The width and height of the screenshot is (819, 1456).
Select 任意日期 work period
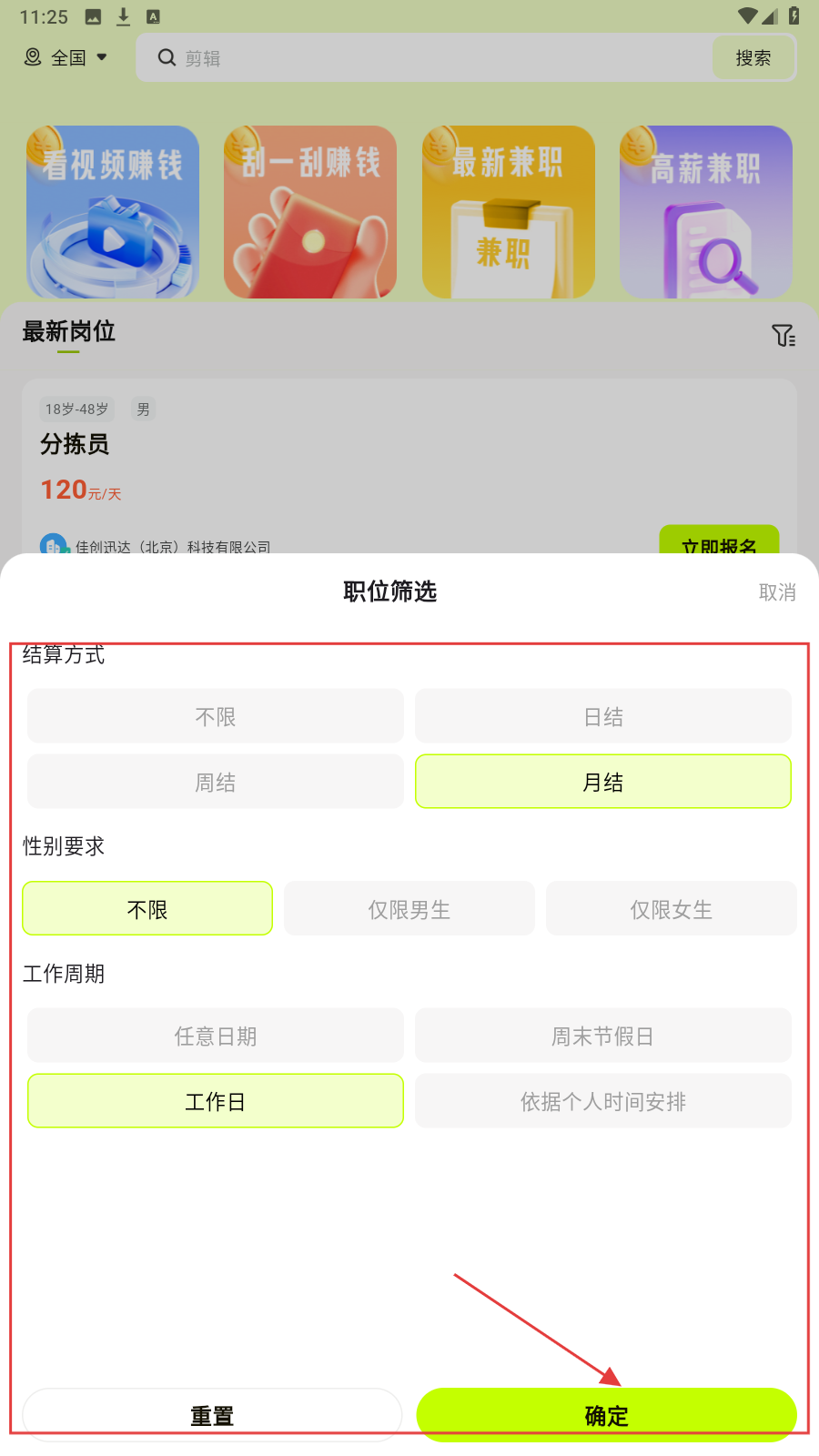[x=216, y=1036]
